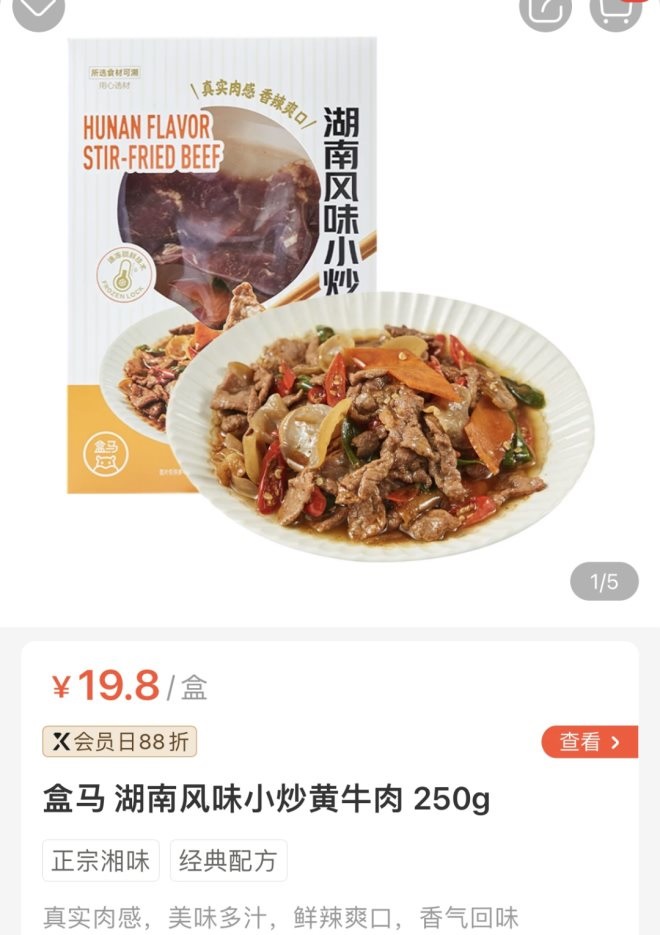The height and width of the screenshot is (935, 660).
Task: Open the shopping cart
Action: pos(616,8)
